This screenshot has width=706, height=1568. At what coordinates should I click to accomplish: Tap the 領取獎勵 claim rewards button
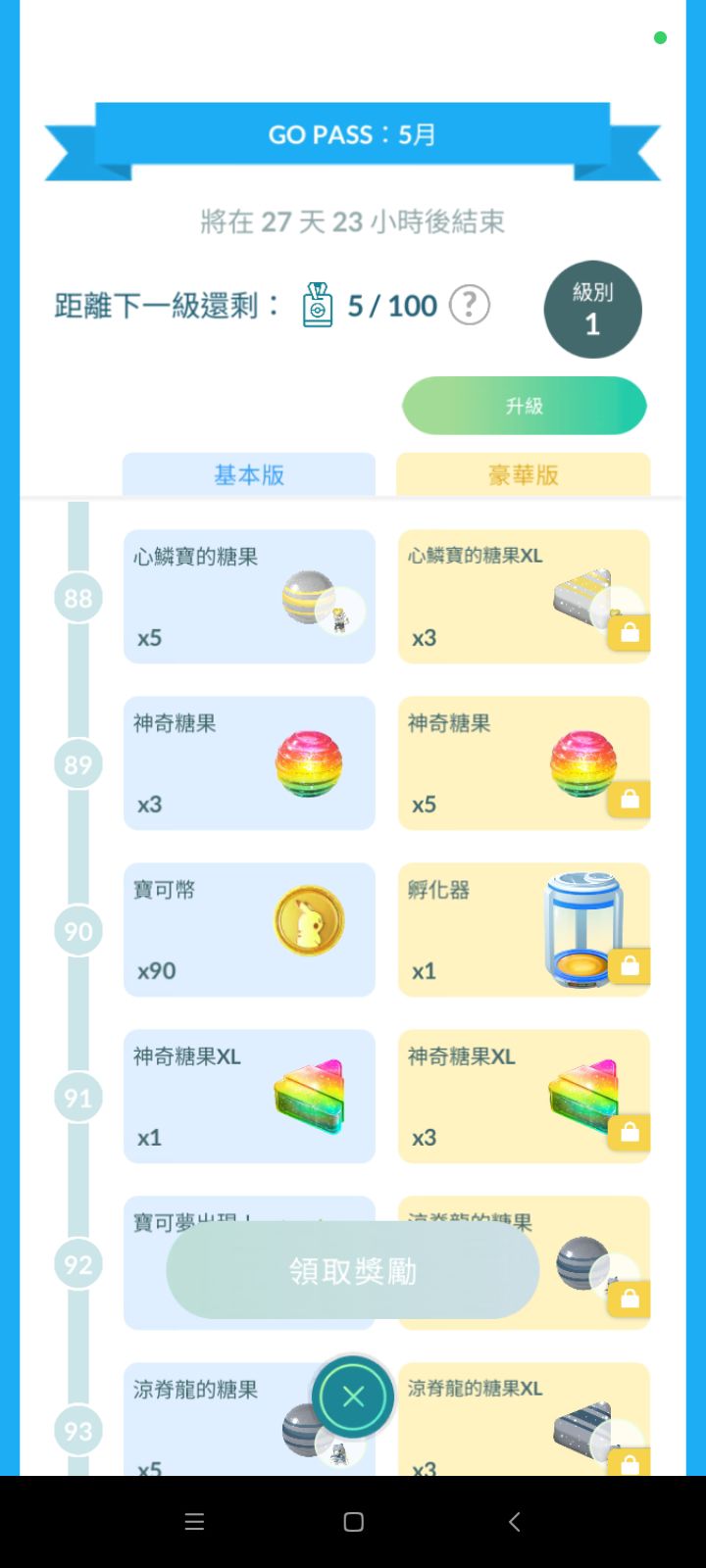[x=352, y=1270]
